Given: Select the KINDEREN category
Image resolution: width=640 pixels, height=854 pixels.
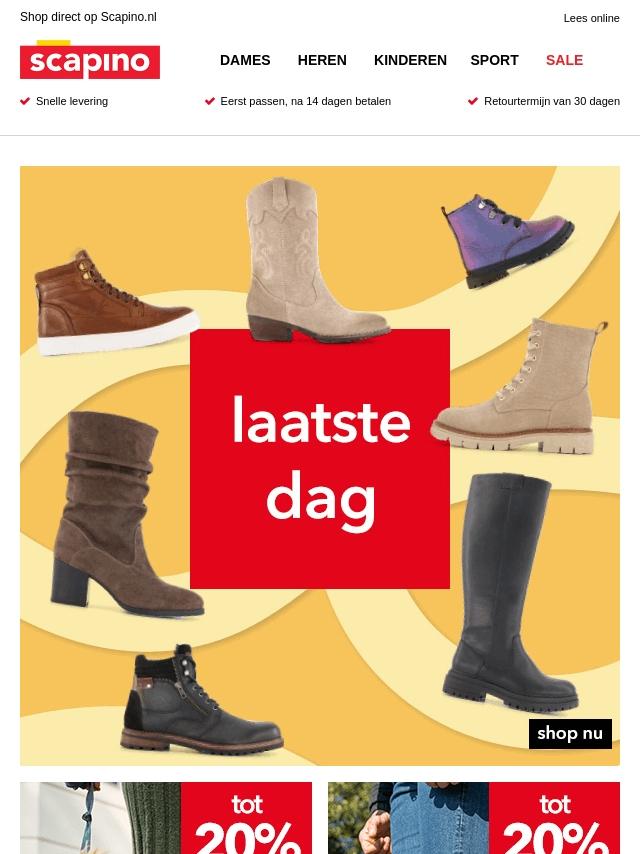Looking at the screenshot, I should click(410, 60).
